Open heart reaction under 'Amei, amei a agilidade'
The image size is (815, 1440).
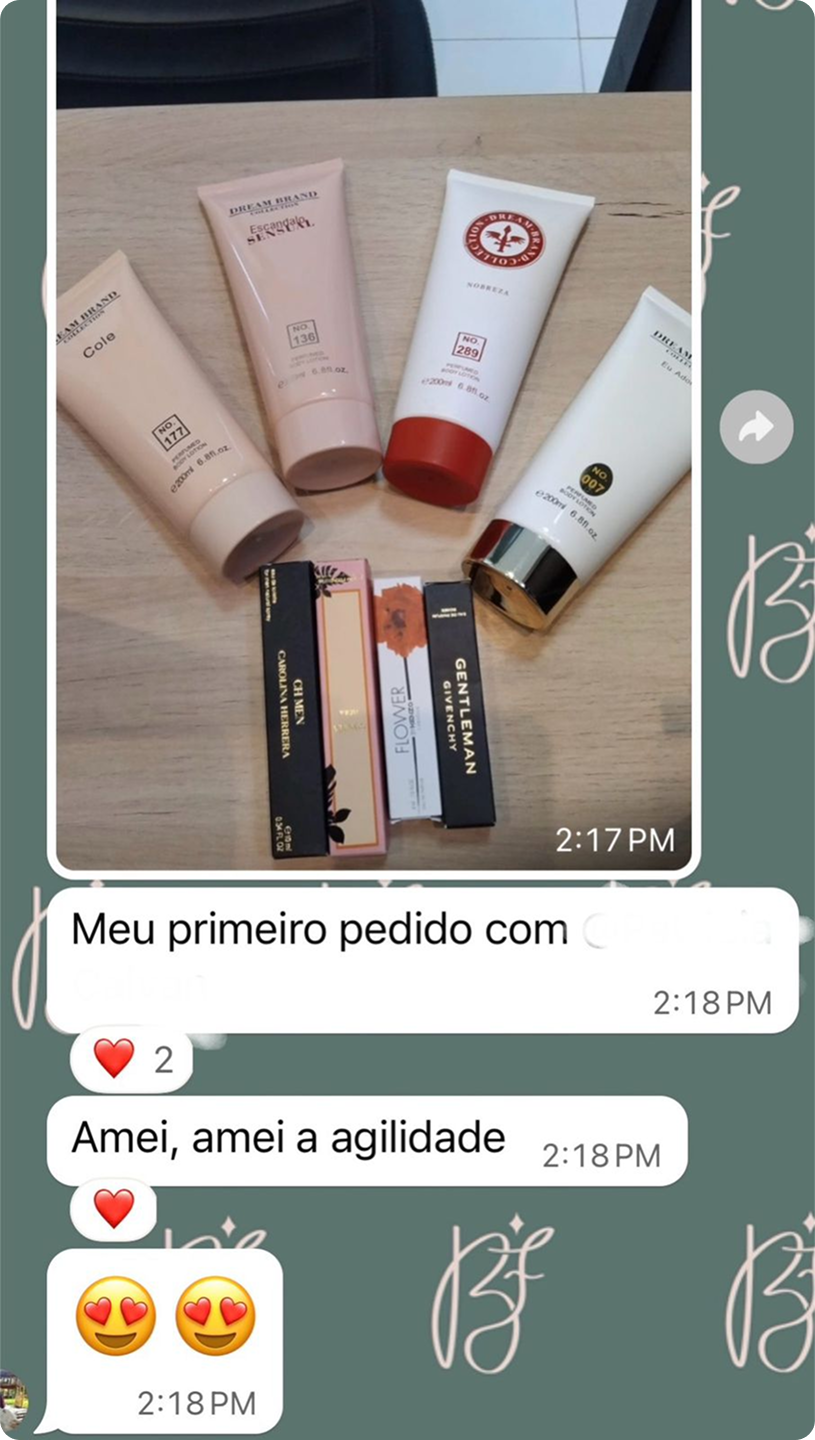(113, 1209)
